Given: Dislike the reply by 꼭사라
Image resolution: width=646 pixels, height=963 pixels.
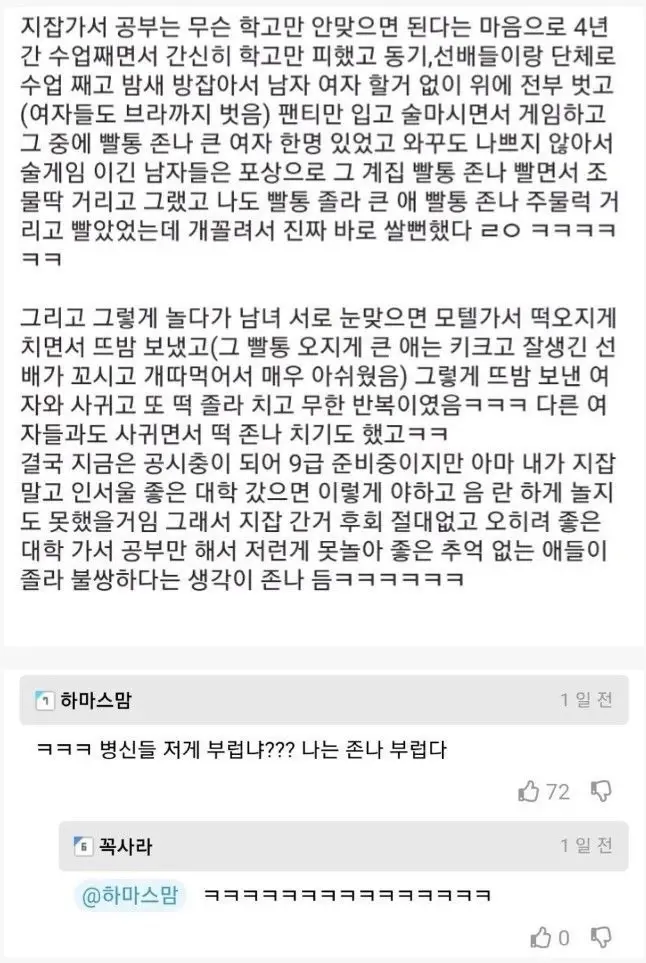Looking at the screenshot, I should (601, 938).
